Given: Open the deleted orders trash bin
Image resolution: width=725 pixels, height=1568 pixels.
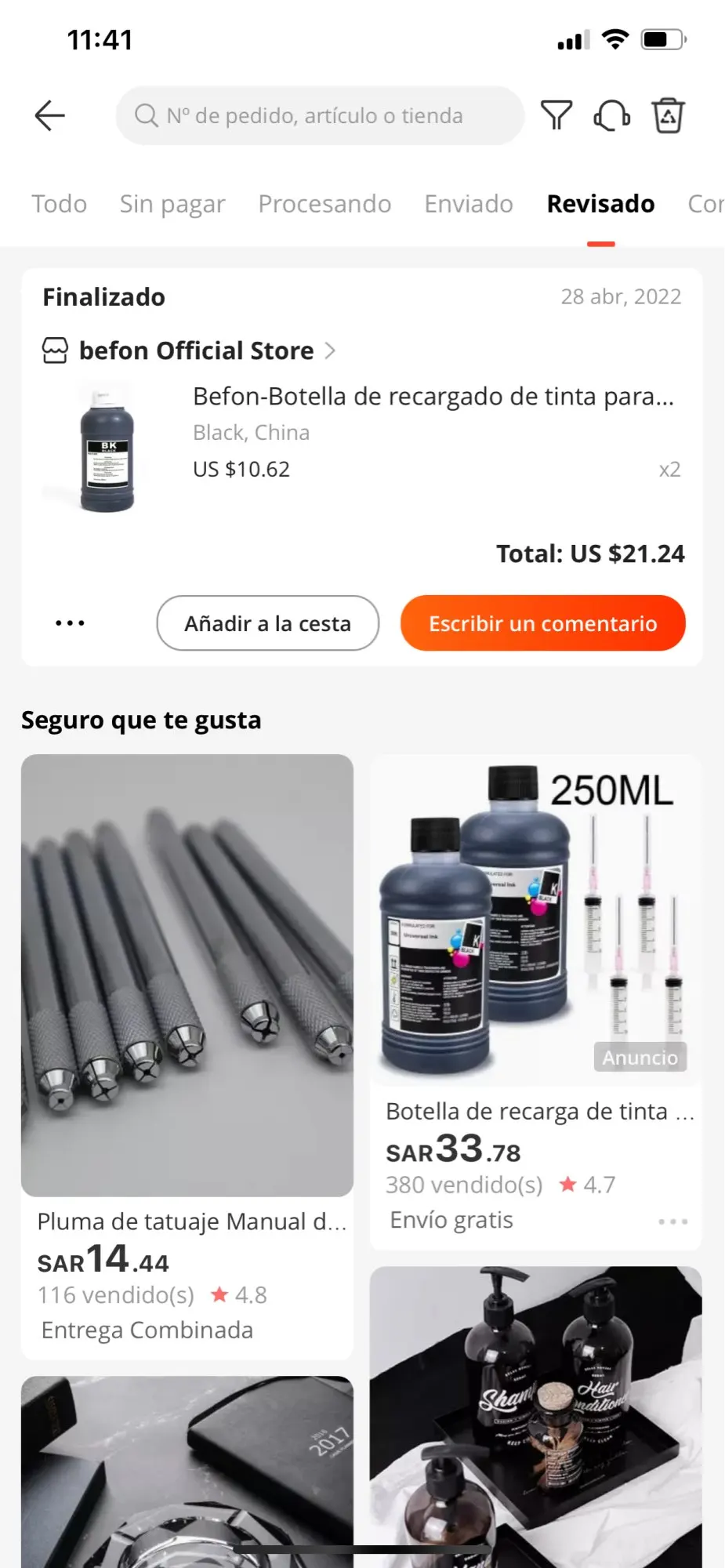Looking at the screenshot, I should (x=668, y=116).
